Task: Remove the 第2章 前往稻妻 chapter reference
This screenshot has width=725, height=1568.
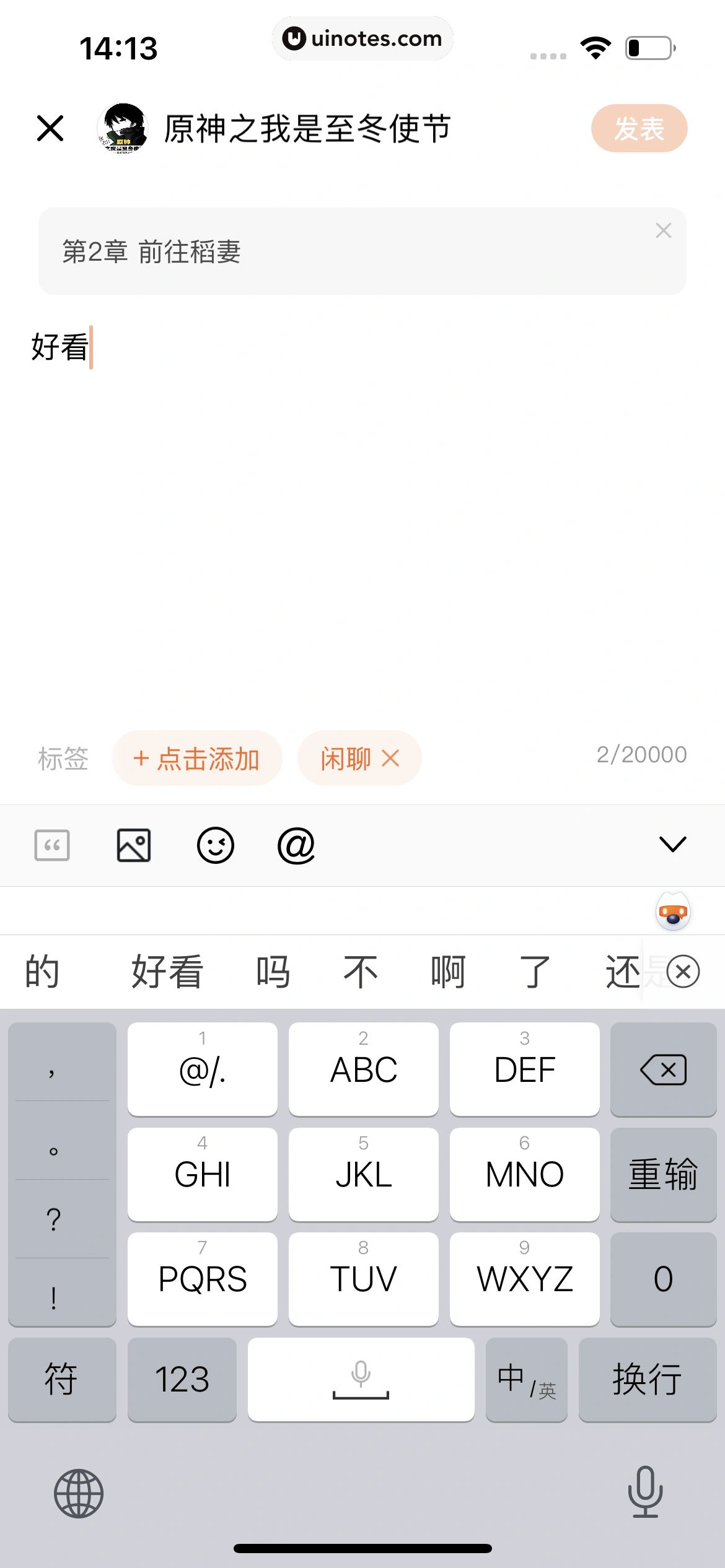Action: (x=663, y=231)
